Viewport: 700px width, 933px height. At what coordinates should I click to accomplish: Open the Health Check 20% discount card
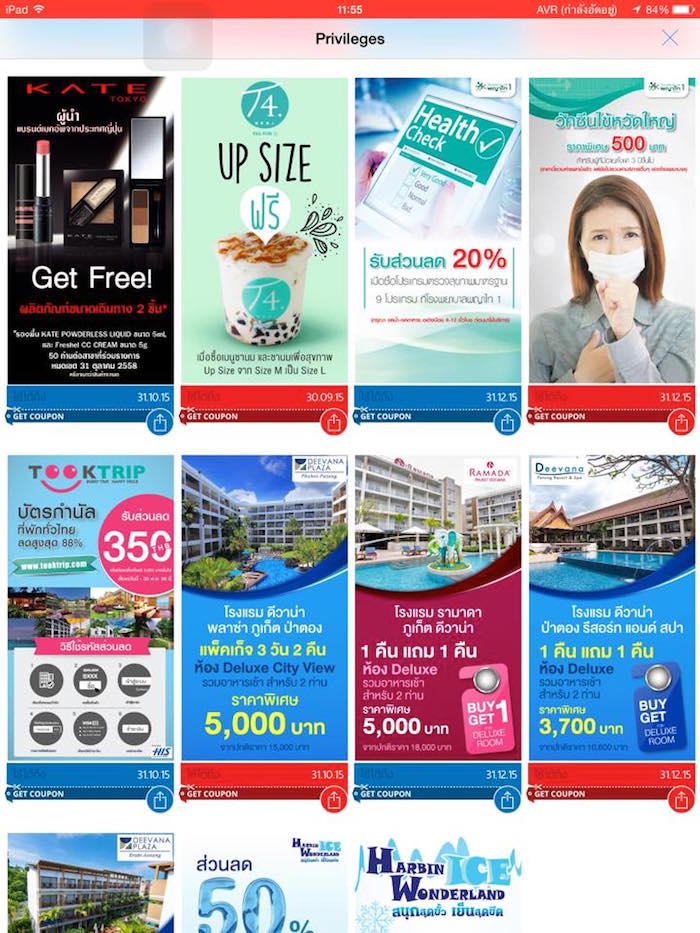[x=437, y=230]
